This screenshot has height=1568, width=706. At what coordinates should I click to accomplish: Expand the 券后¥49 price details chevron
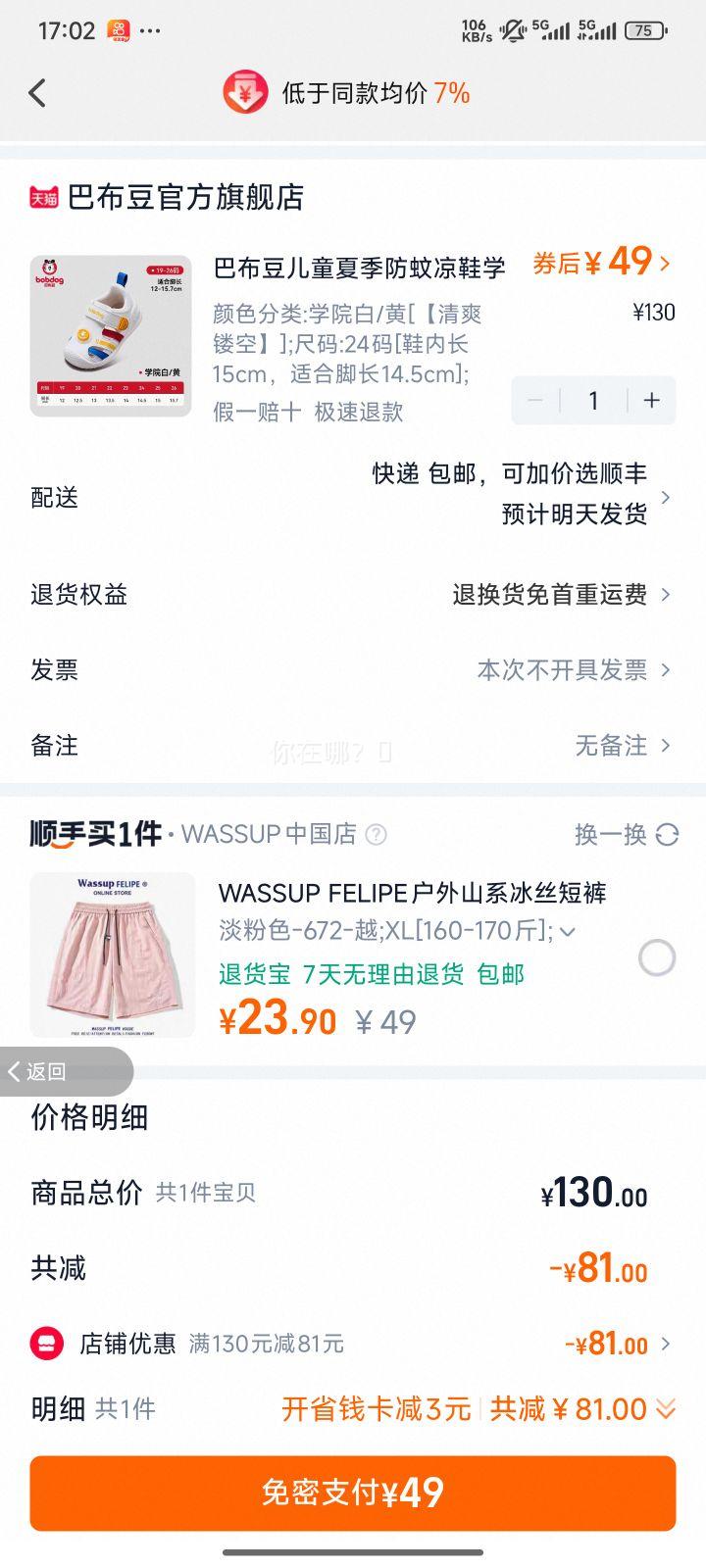coord(664,263)
